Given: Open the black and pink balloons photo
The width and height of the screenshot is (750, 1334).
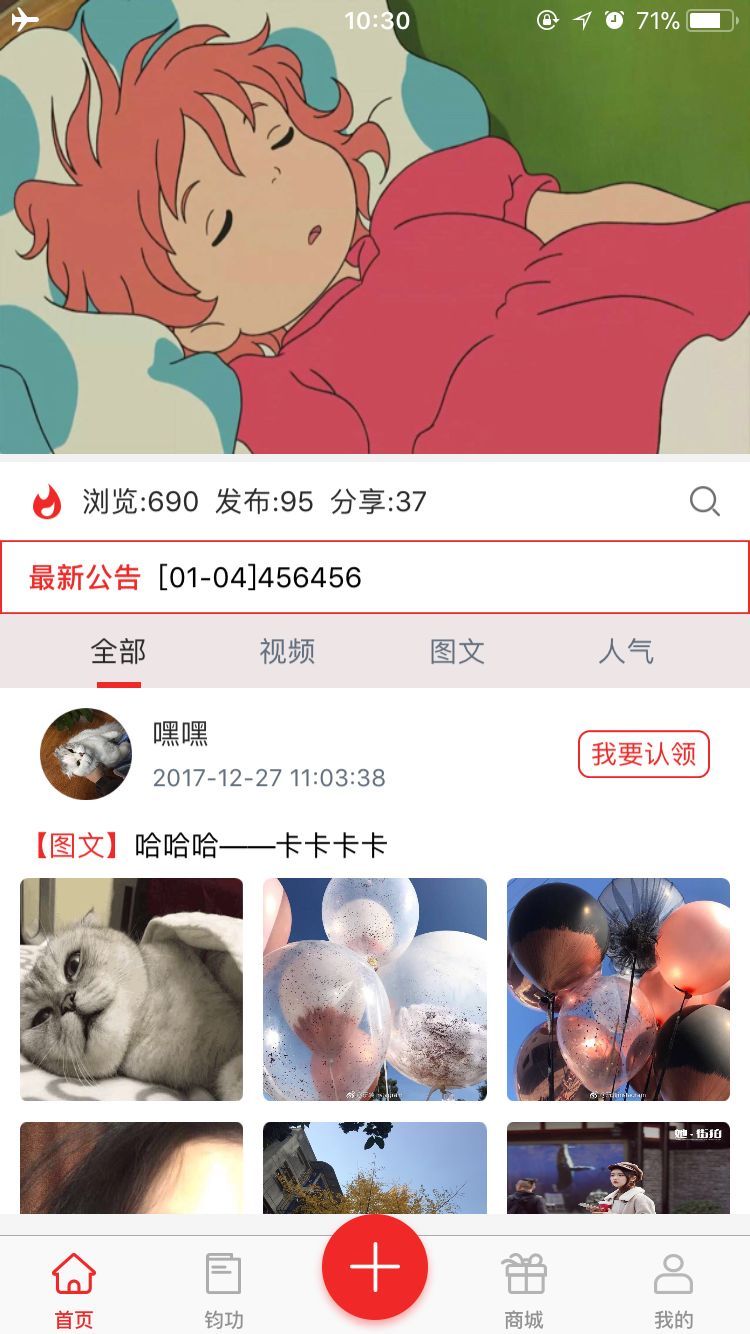Looking at the screenshot, I should (x=618, y=989).
